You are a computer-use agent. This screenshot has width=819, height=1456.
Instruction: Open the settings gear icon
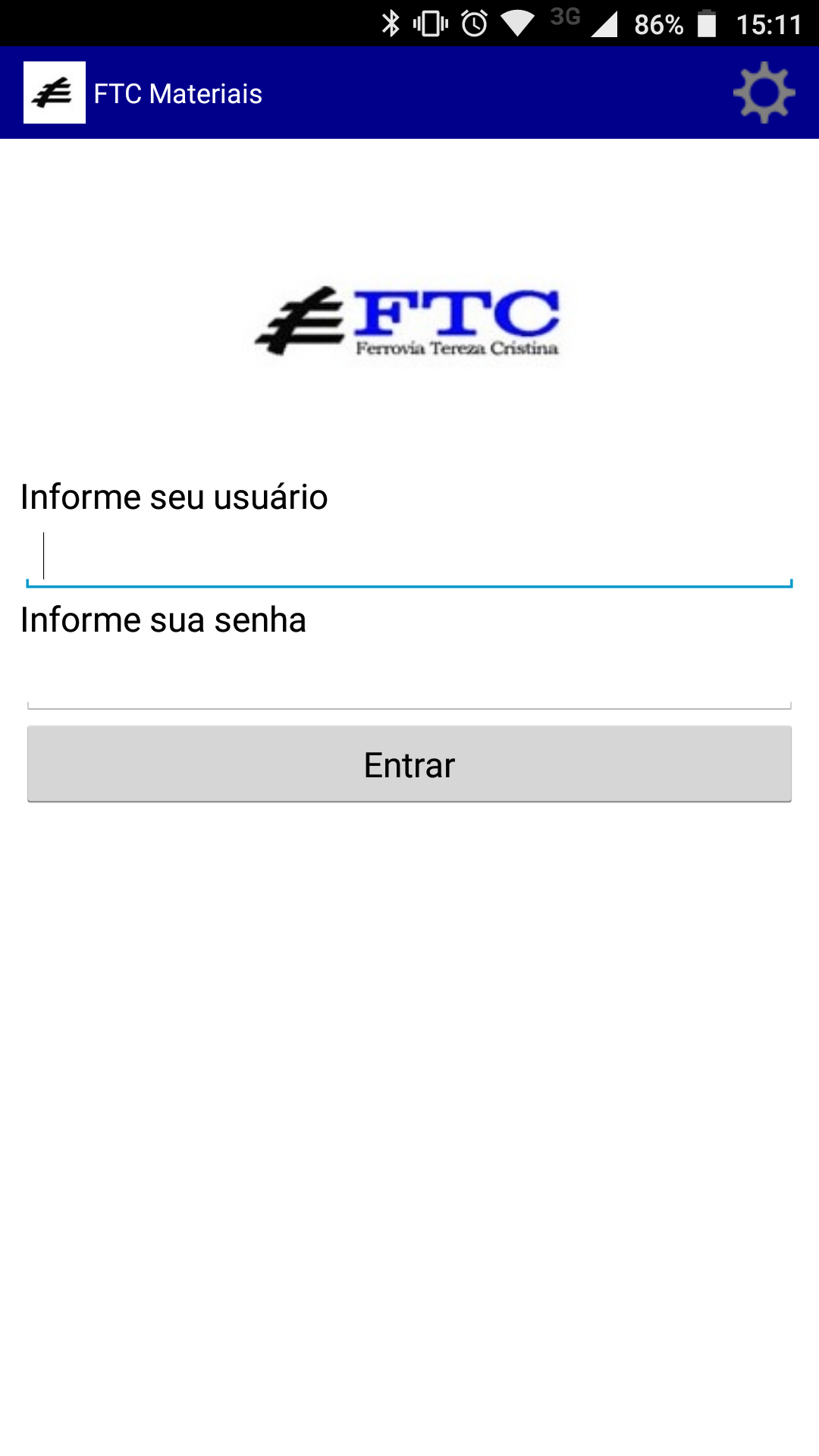tap(764, 93)
